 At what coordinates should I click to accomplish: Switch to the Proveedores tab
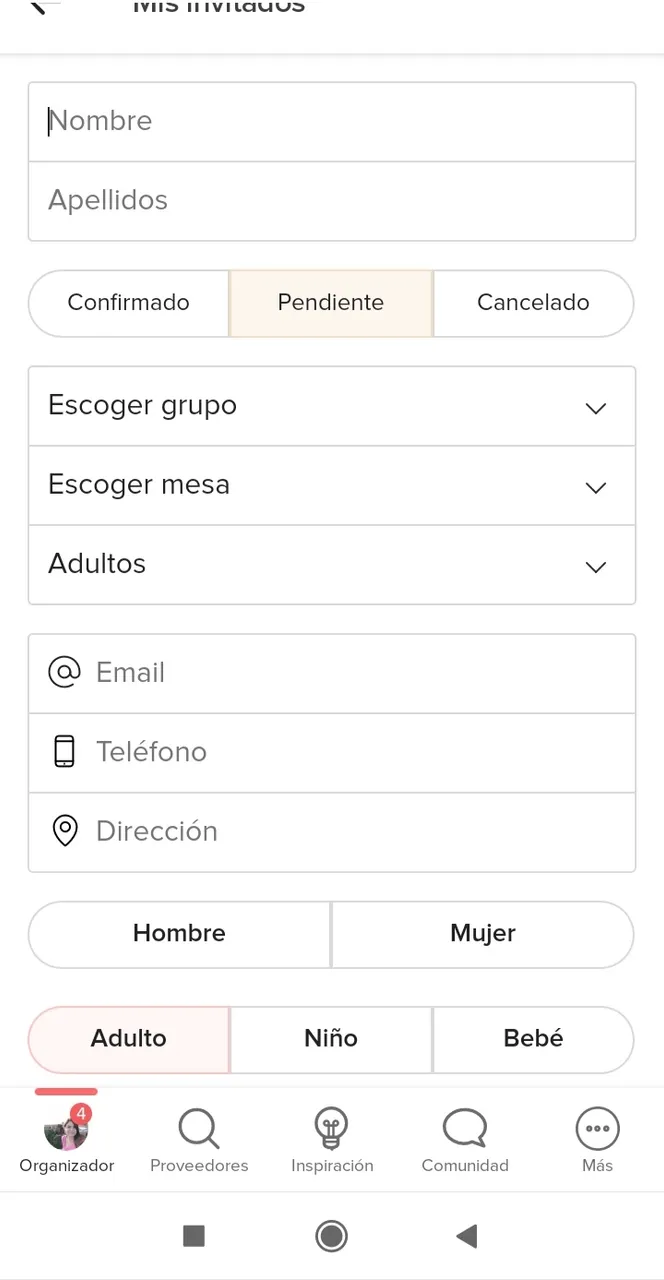pyautogui.click(x=199, y=1140)
